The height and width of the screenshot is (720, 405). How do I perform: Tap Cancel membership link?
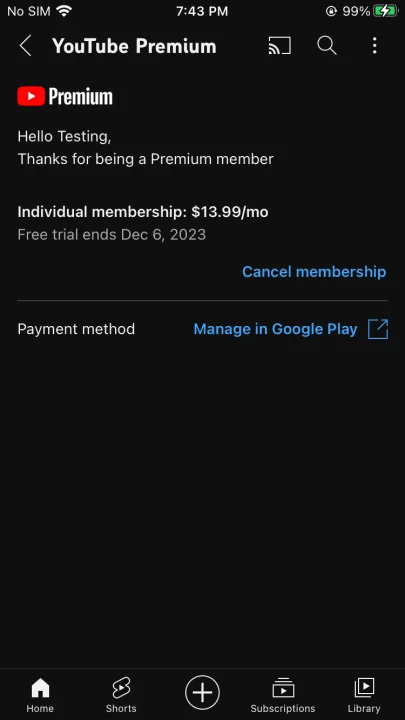pyautogui.click(x=314, y=272)
